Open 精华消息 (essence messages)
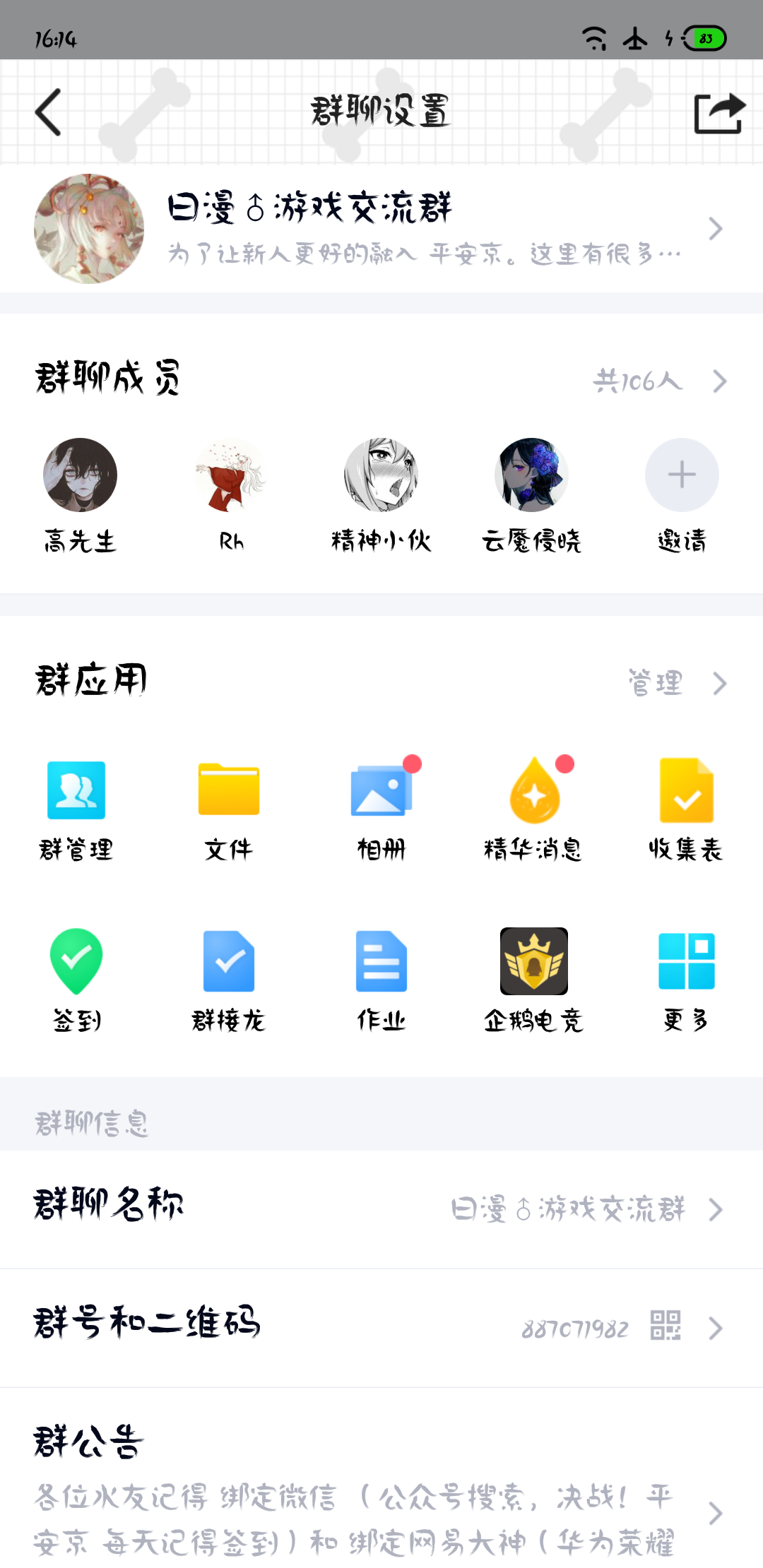763x1568 pixels. (534, 790)
